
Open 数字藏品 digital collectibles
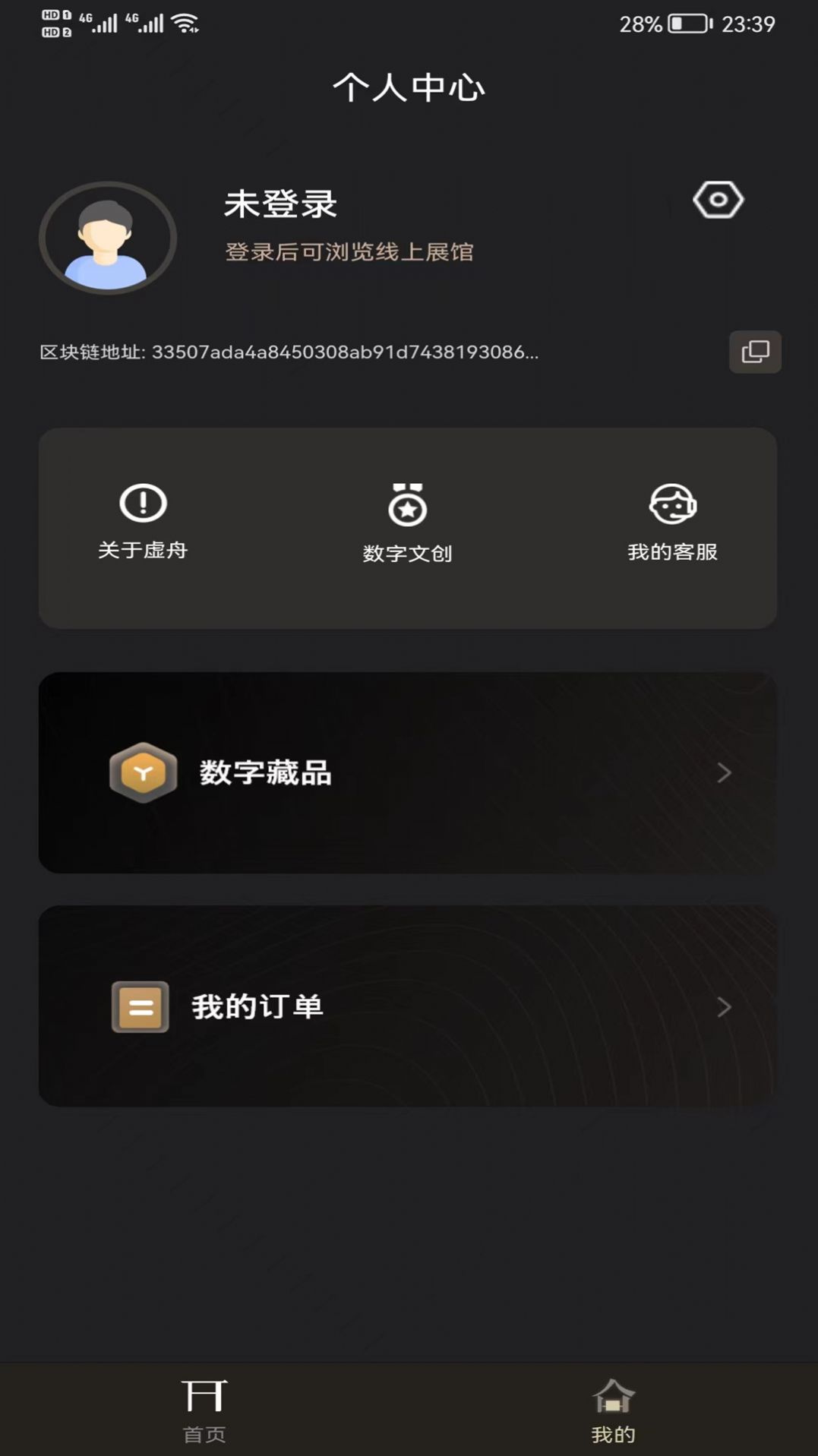(x=408, y=772)
